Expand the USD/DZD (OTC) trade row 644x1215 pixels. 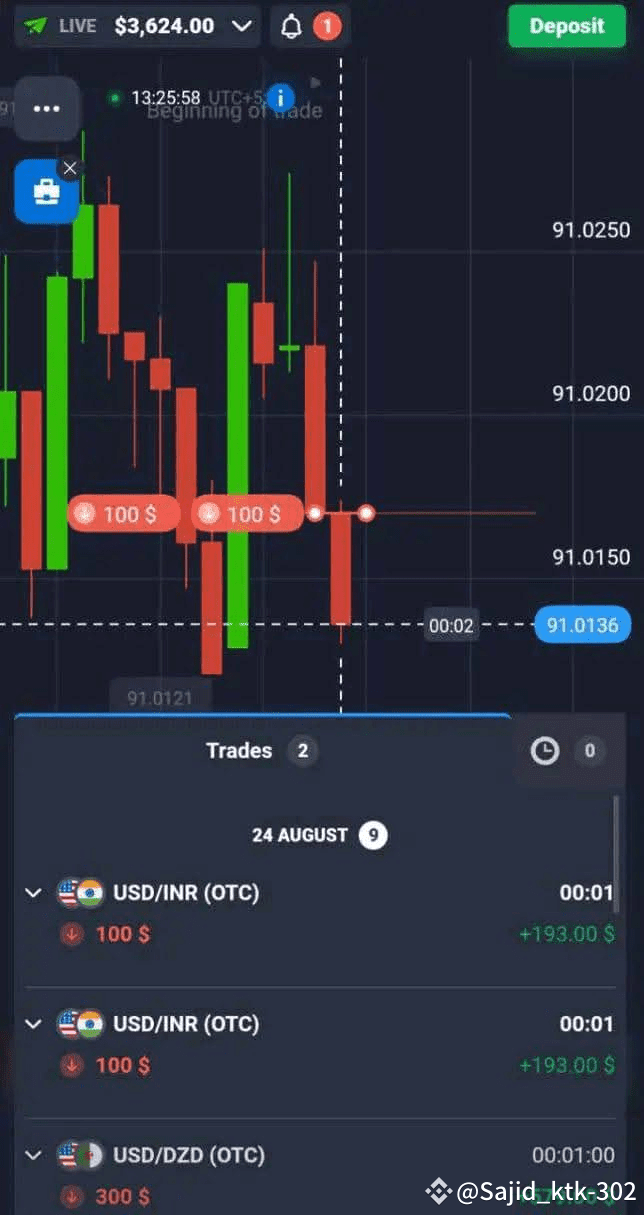tap(34, 1156)
